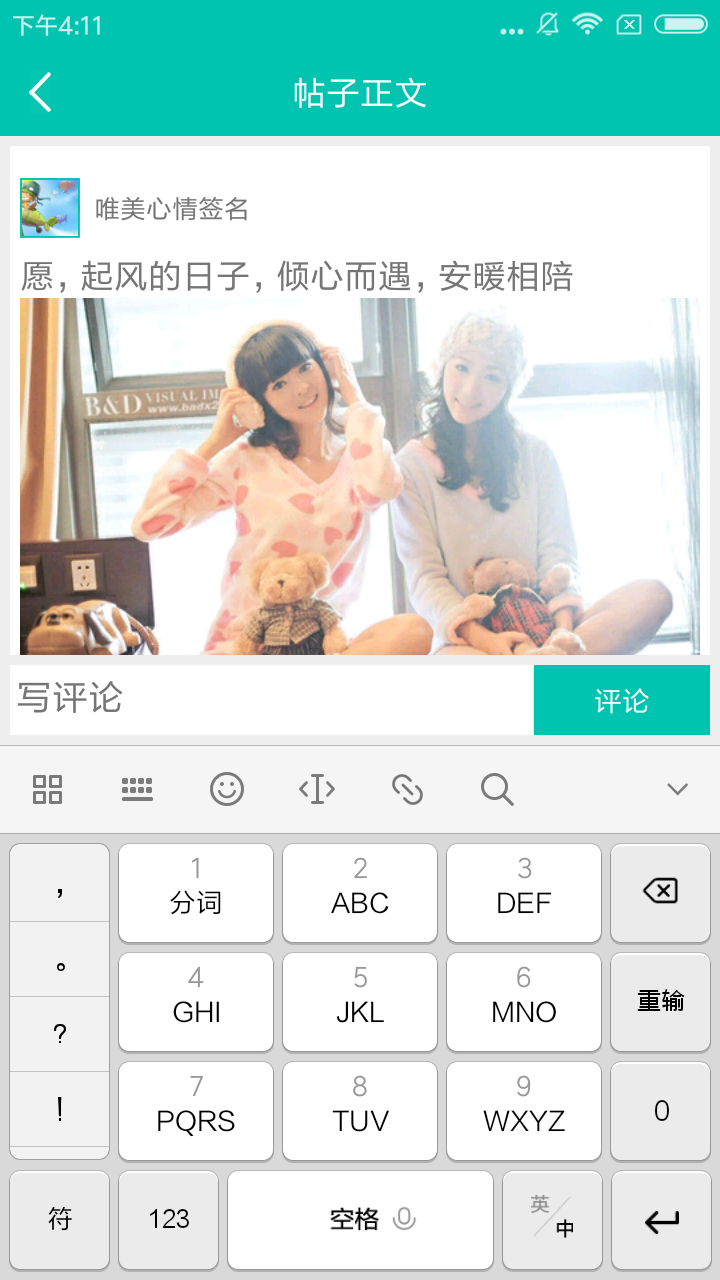The height and width of the screenshot is (1280, 720).
Task: Tap the link icon in keyboard toolbar
Action: (x=407, y=789)
